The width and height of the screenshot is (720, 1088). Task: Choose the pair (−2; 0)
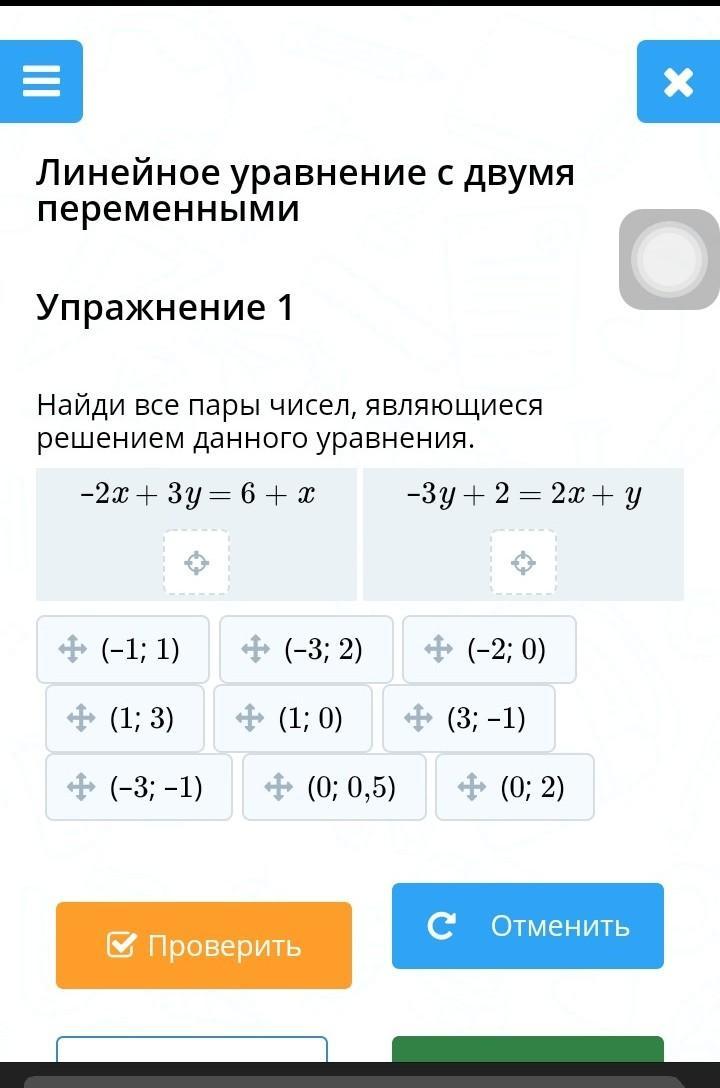click(x=489, y=650)
